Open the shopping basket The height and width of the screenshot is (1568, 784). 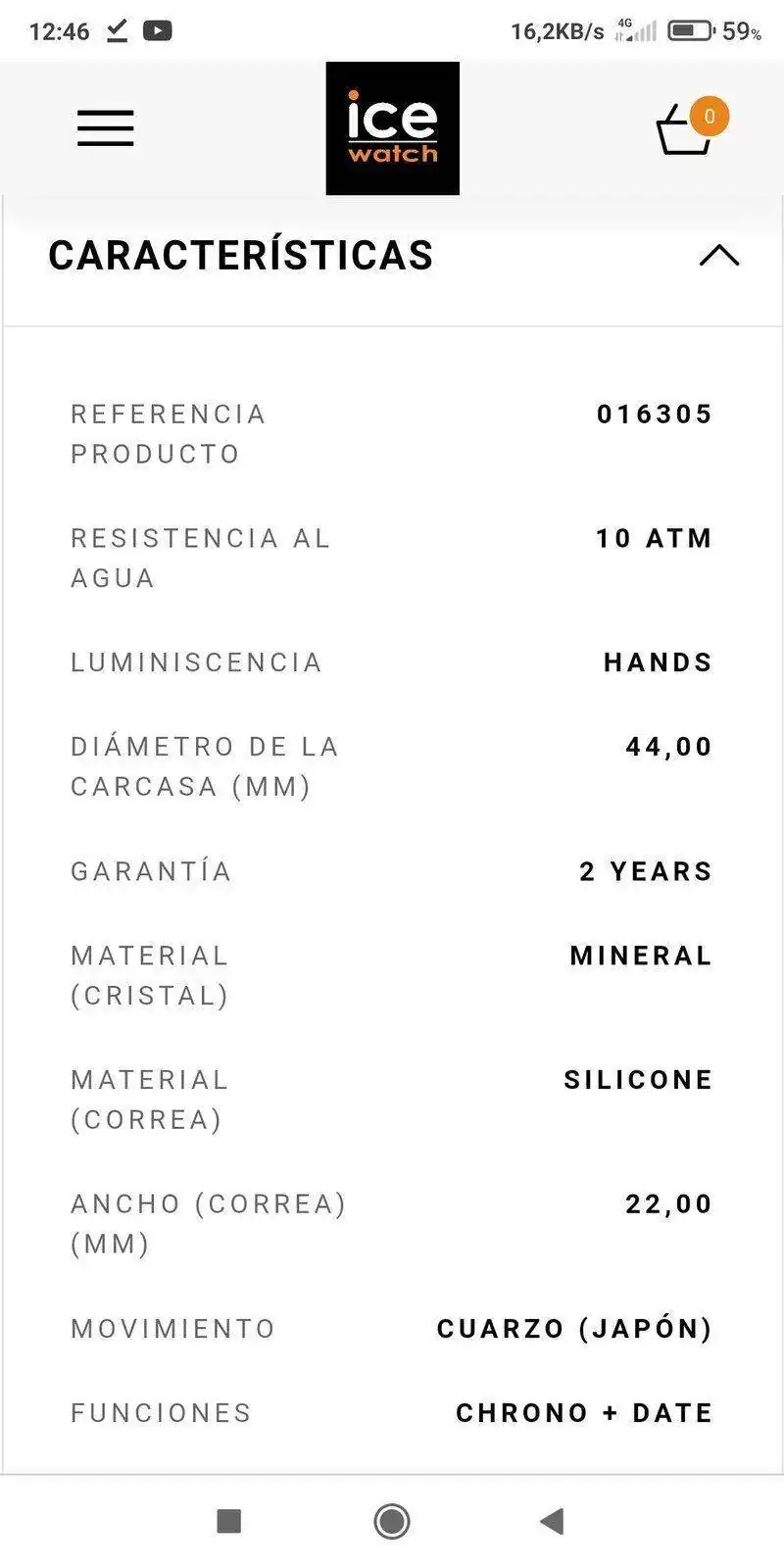(x=691, y=127)
